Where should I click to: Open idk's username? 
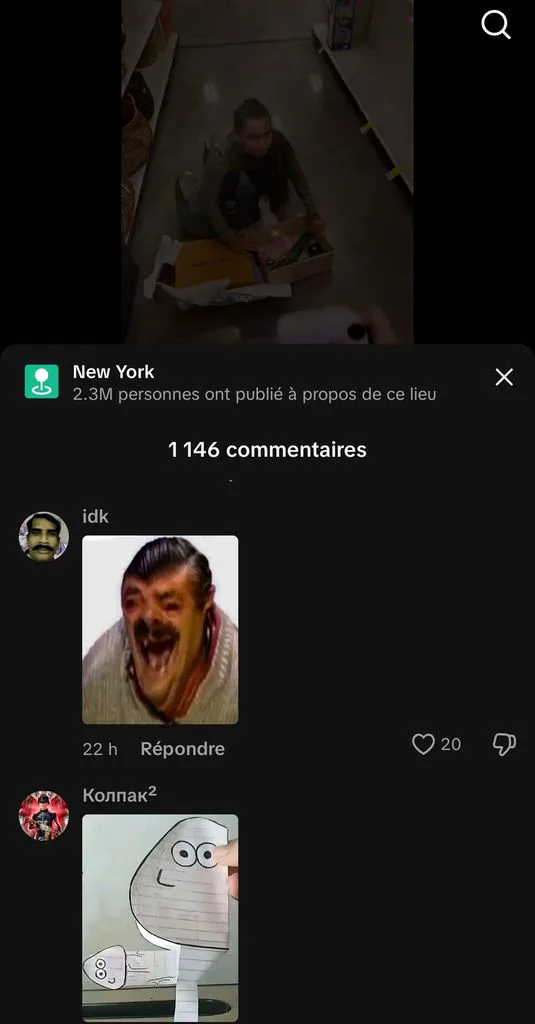(x=95, y=517)
